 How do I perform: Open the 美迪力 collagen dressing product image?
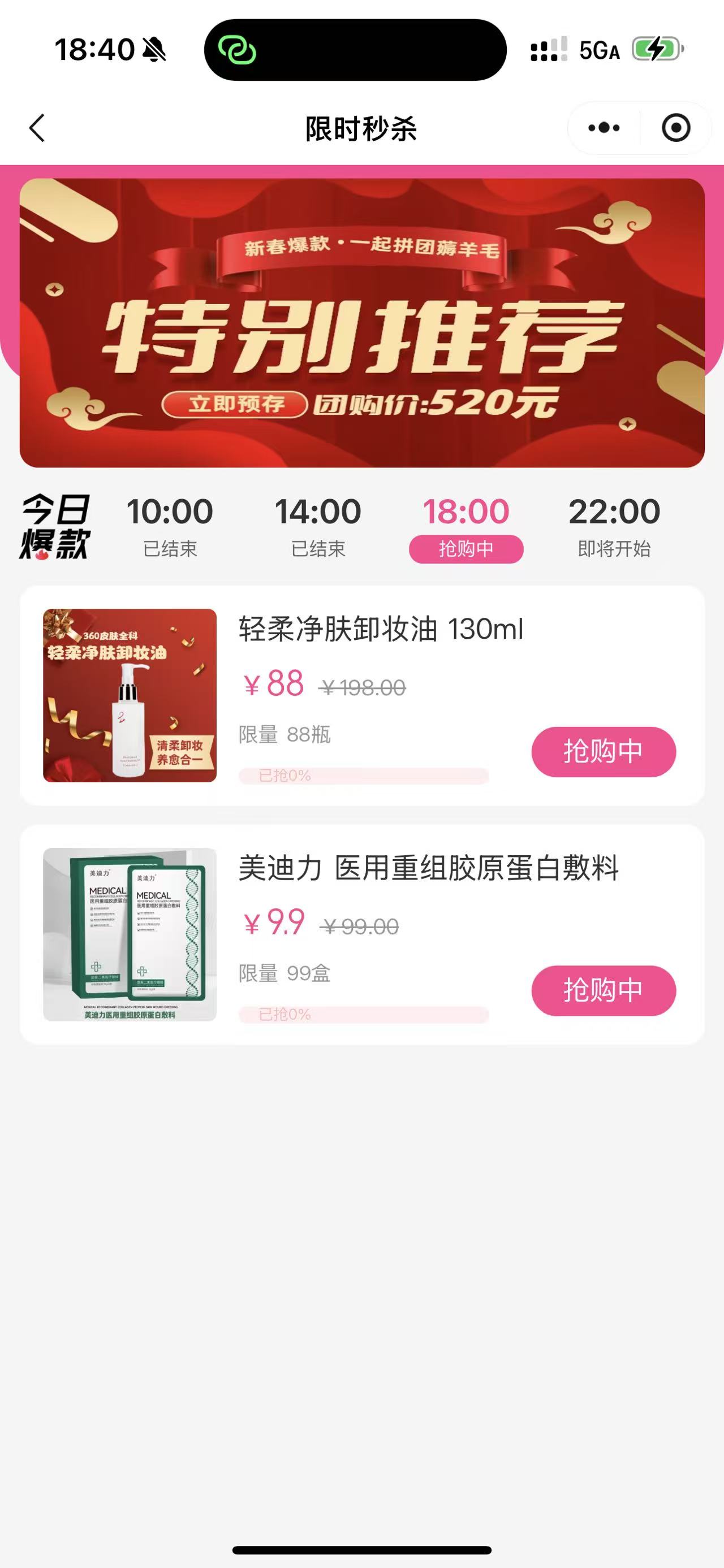click(x=130, y=934)
